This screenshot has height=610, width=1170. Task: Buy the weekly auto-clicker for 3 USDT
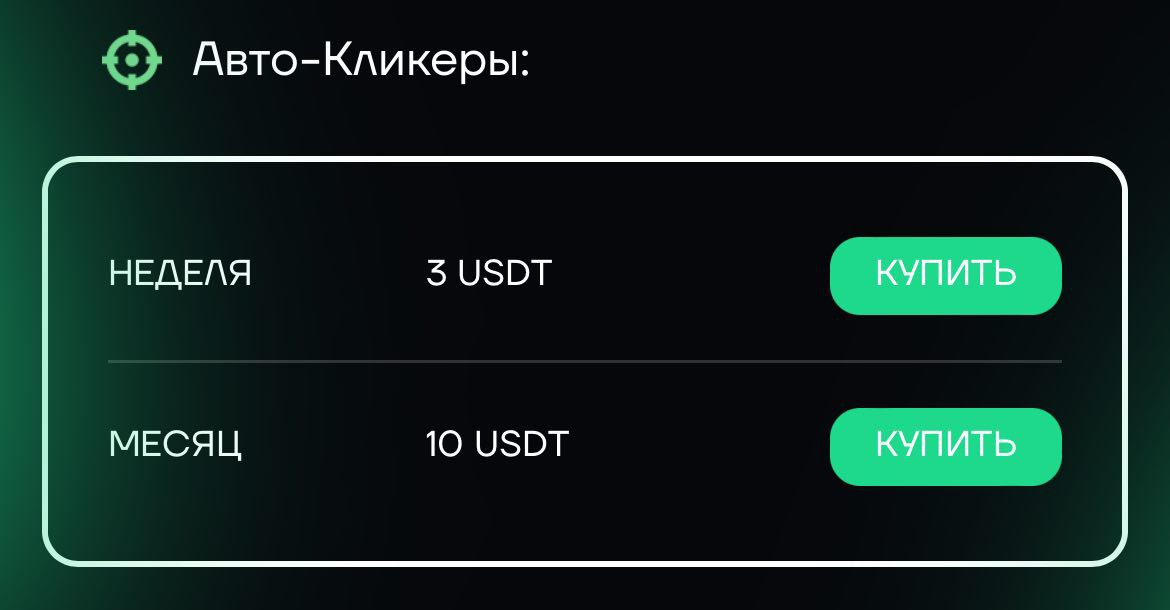[x=945, y=275]
